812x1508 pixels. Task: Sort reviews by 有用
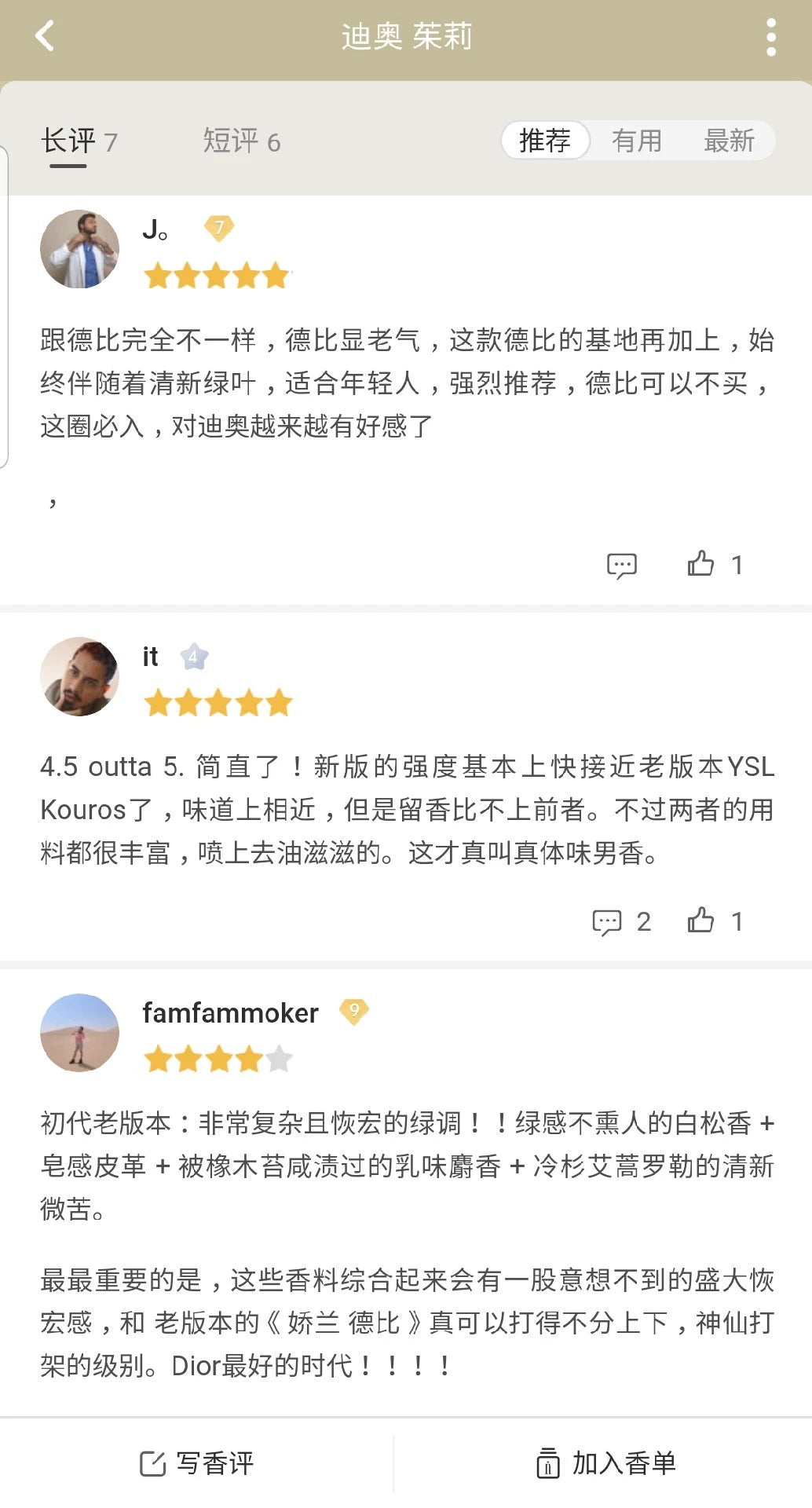coord(636,141)
